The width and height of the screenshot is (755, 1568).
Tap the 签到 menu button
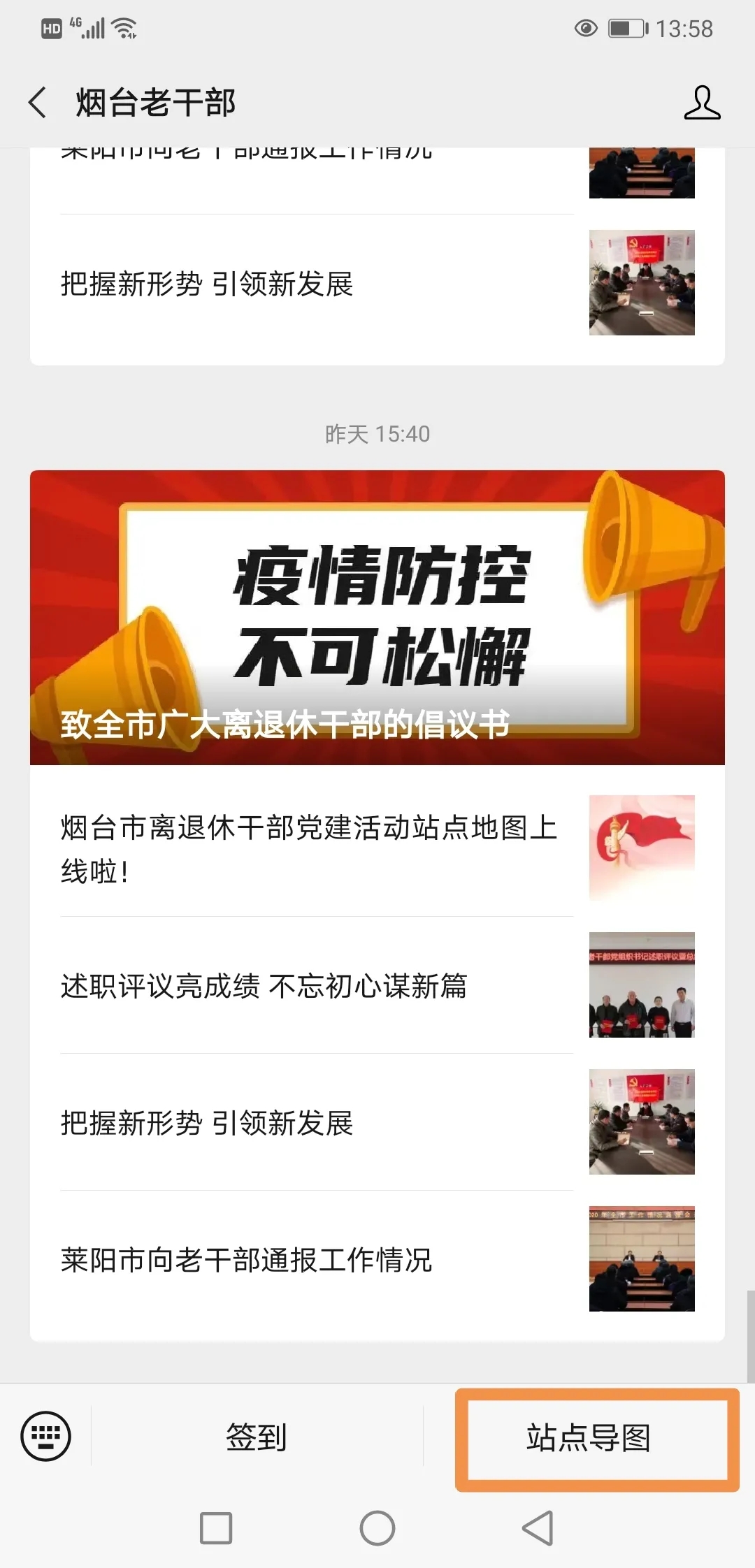(257, 1437)
